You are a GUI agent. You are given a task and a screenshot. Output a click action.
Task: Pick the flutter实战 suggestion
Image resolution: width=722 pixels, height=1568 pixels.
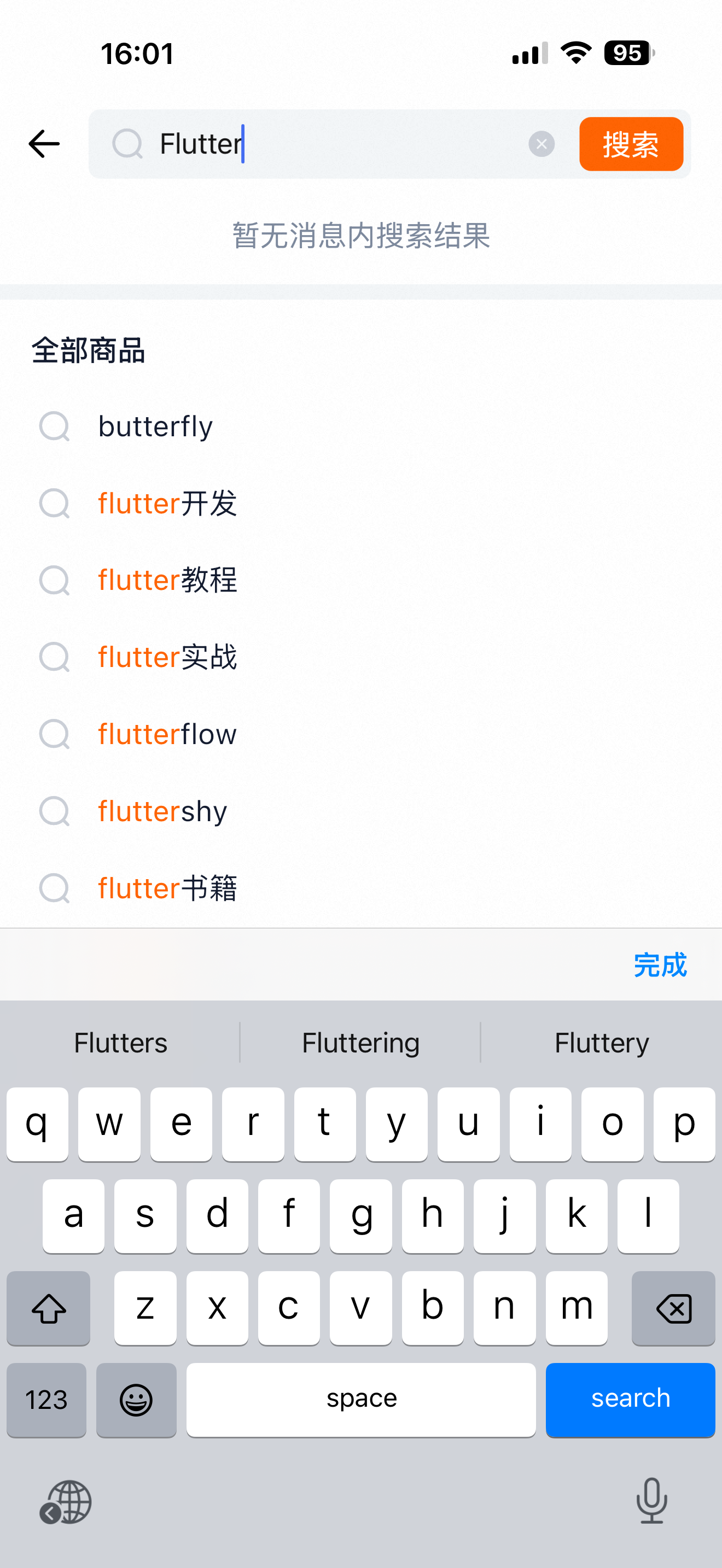(167, 657)
